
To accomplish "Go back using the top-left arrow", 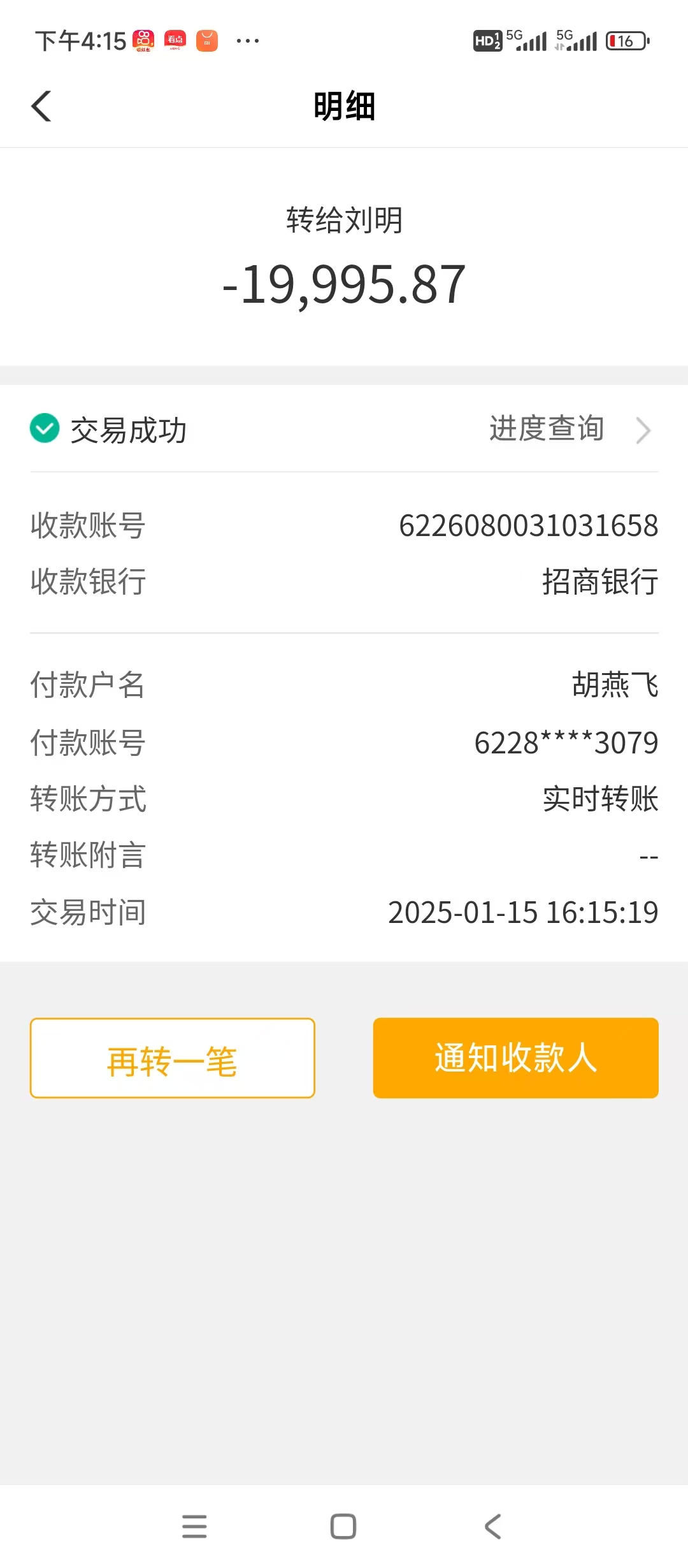I will point(41,106).
